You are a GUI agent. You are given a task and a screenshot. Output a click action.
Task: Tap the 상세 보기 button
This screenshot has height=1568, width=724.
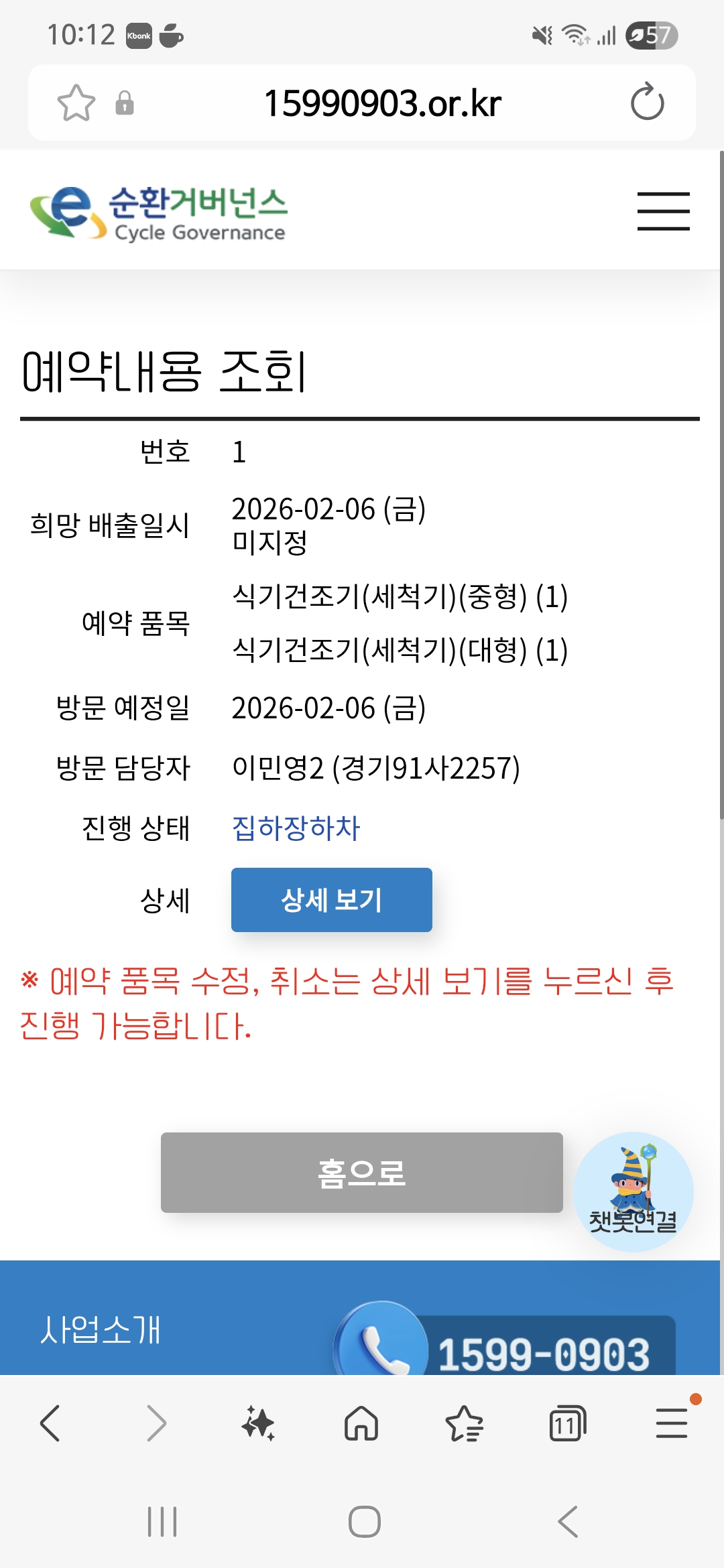click(x=331, y=899)
